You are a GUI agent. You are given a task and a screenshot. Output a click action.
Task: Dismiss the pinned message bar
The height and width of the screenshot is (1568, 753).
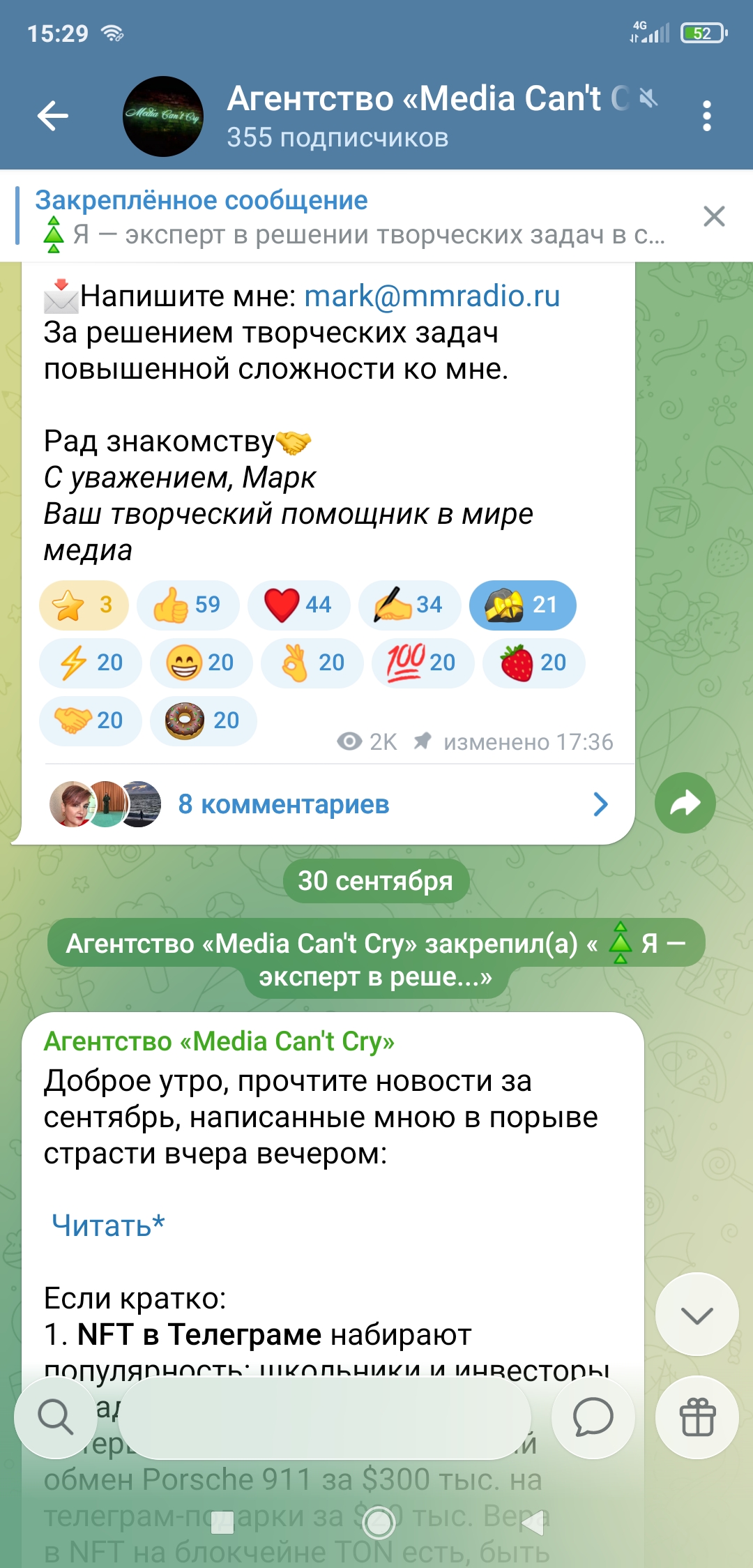714,216
